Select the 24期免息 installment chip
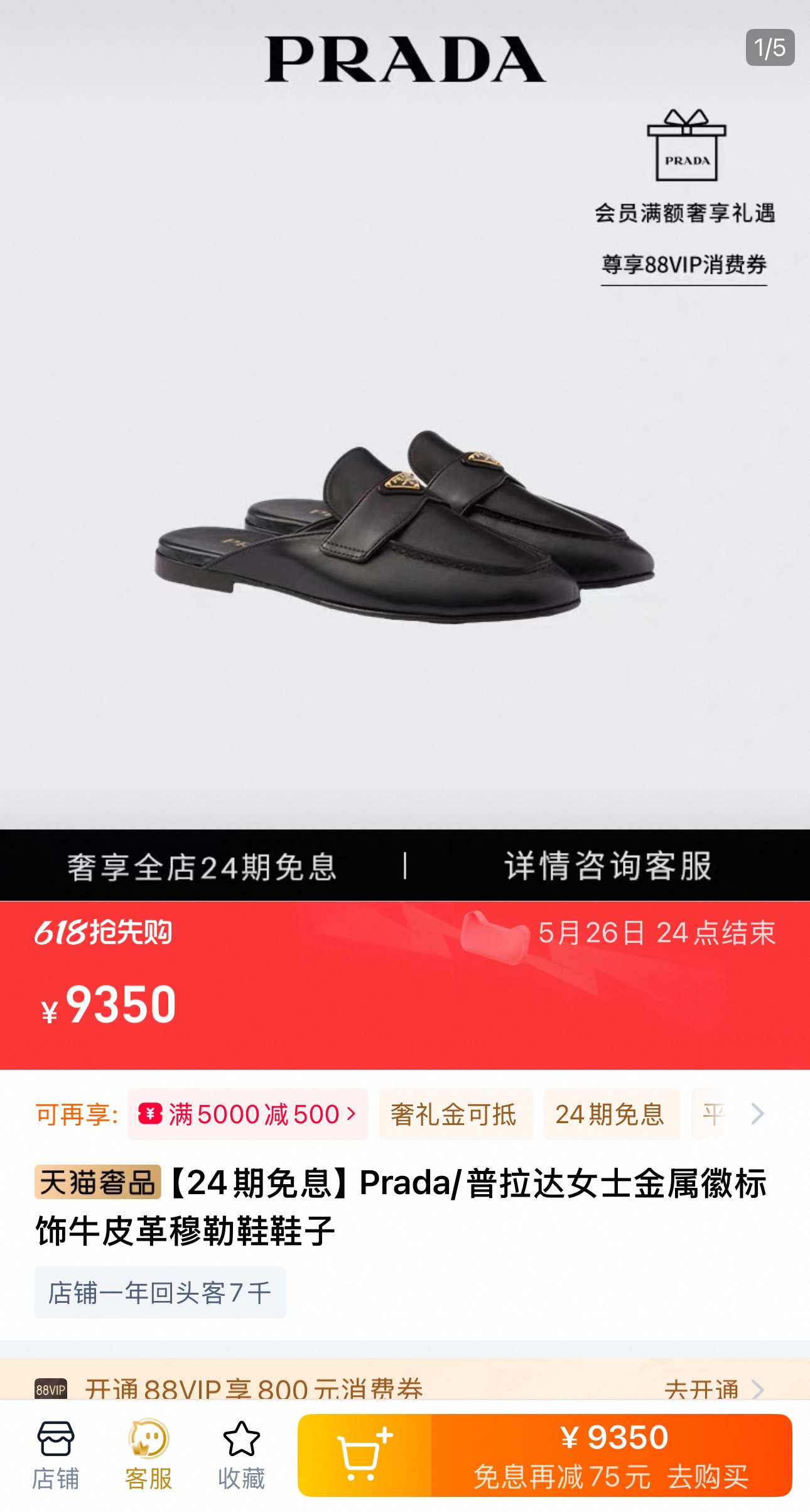Image resolution: width=810 pixels, height=1512 pixels. click(x=611, y=1114)
